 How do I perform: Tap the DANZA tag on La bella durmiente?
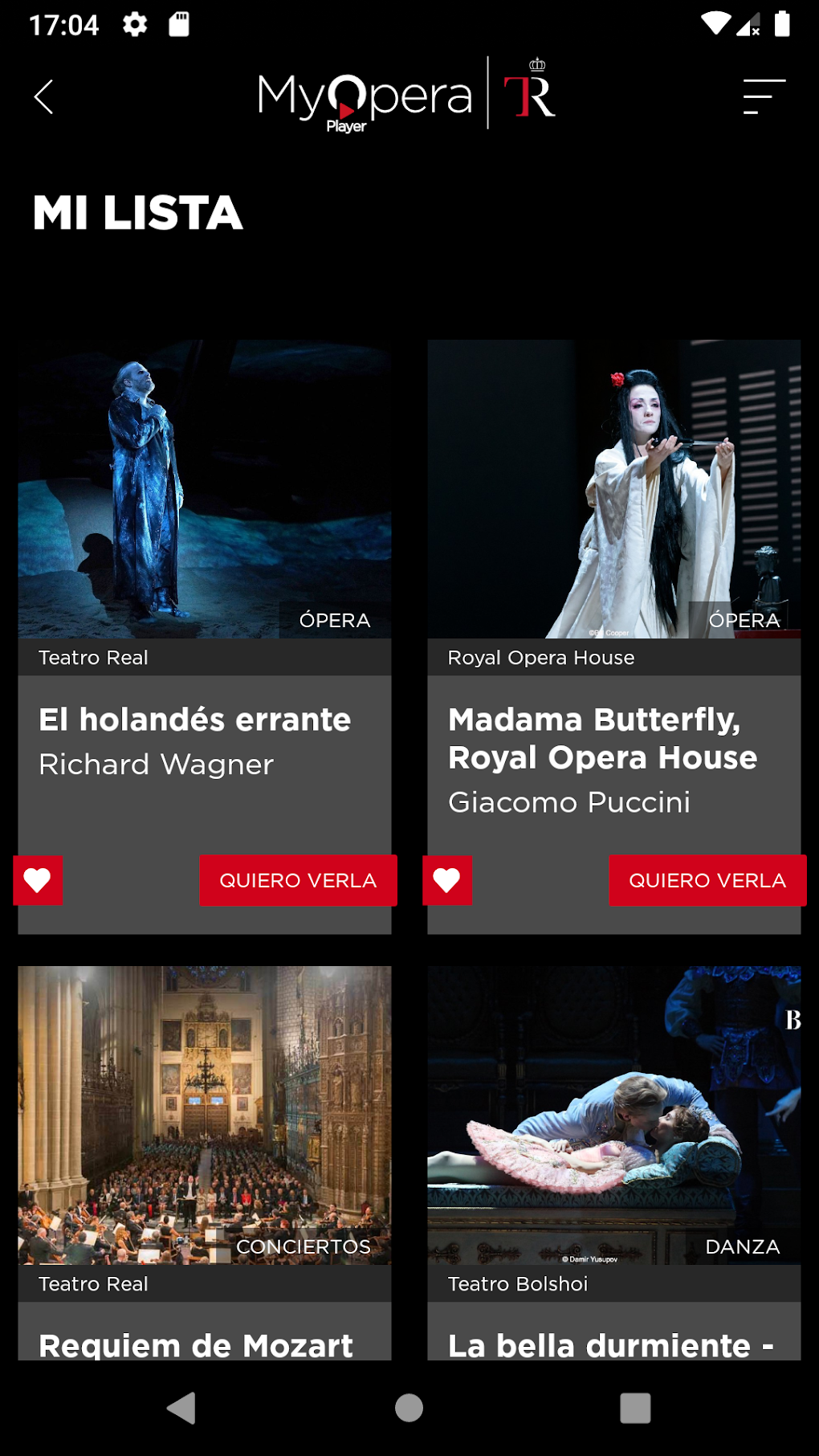[x=742, y=1246]
